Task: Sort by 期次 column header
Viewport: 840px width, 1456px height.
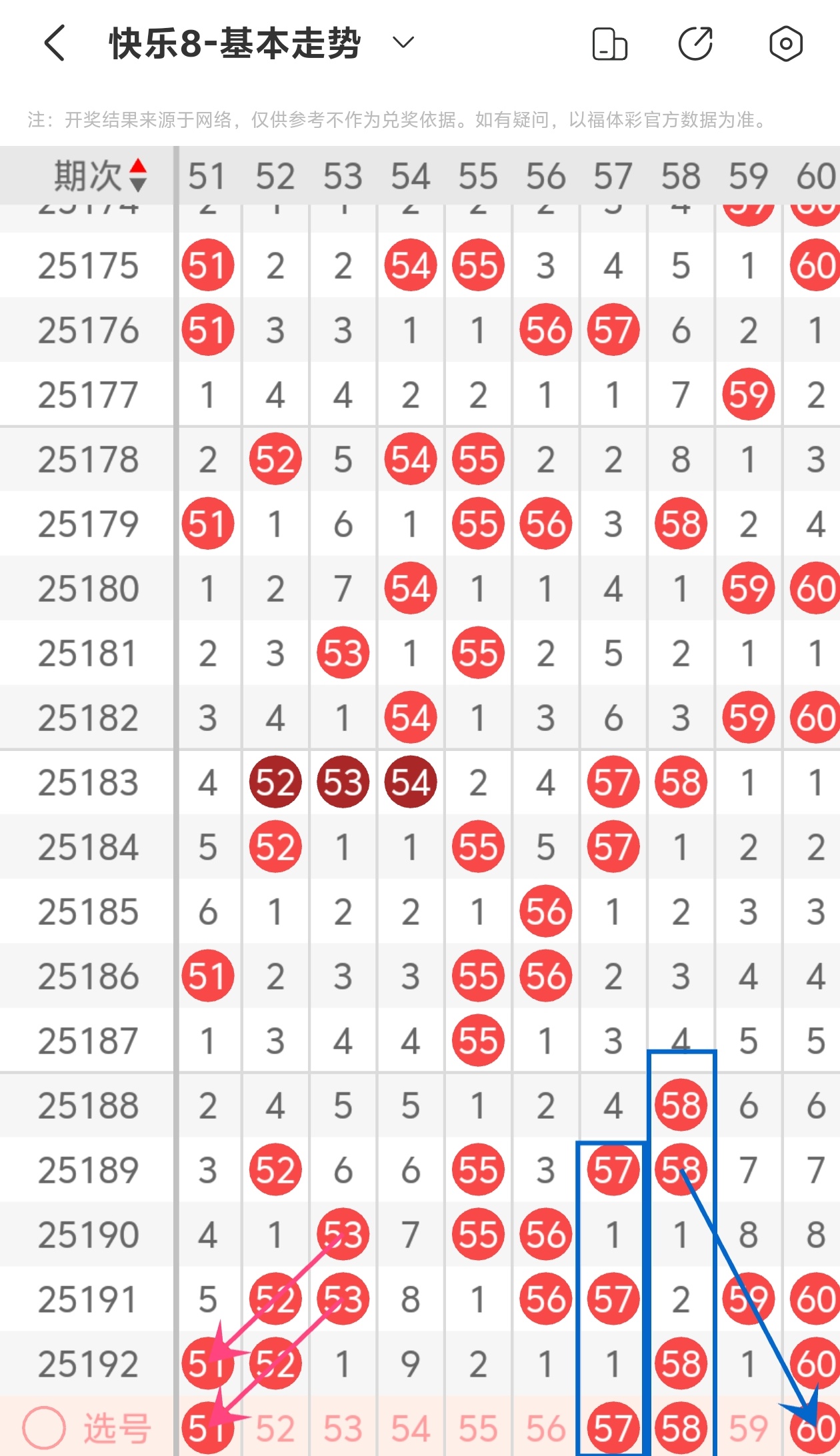Action: point(100,176)
